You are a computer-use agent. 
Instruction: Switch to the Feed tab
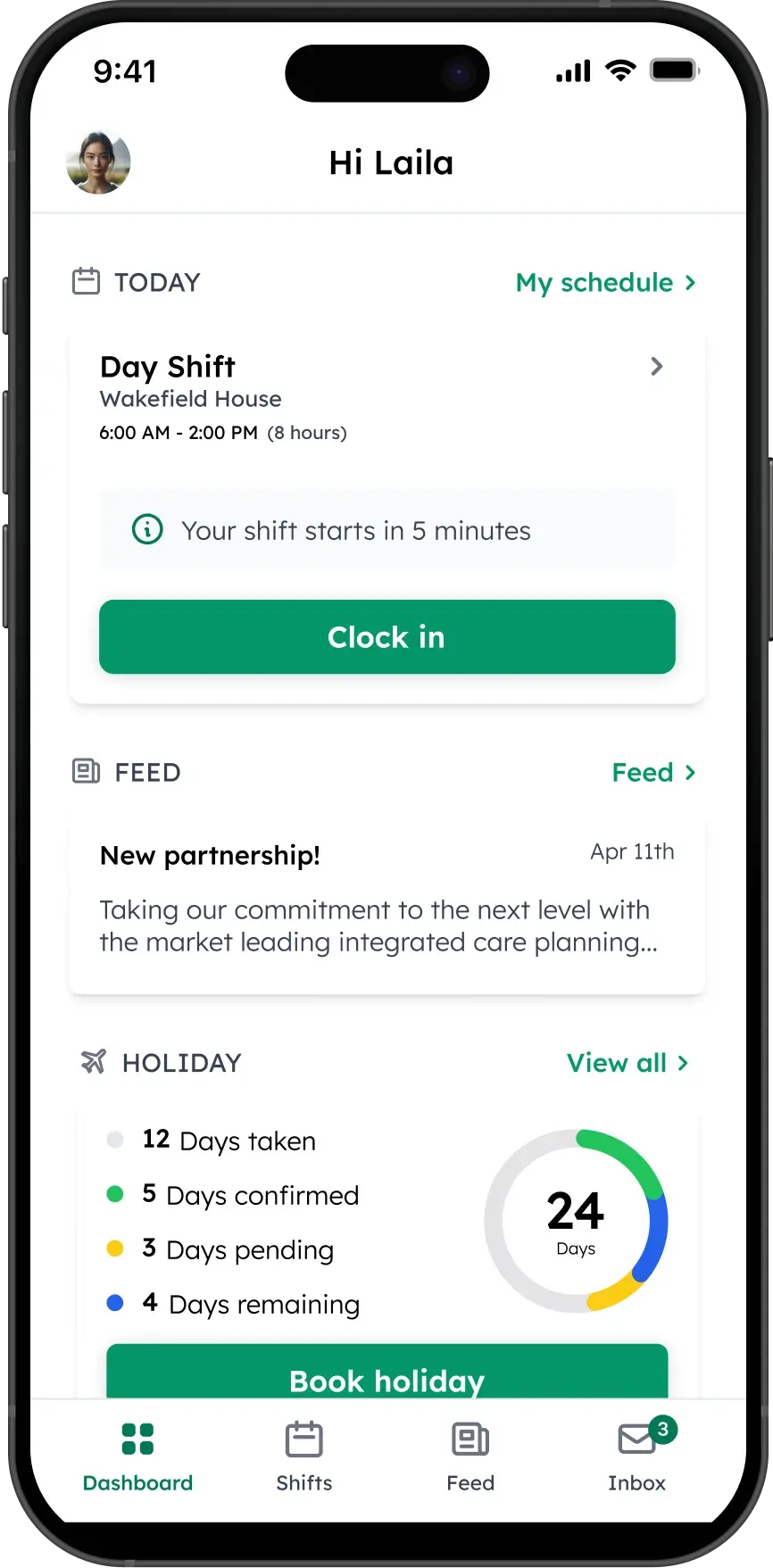(470, 1456)
